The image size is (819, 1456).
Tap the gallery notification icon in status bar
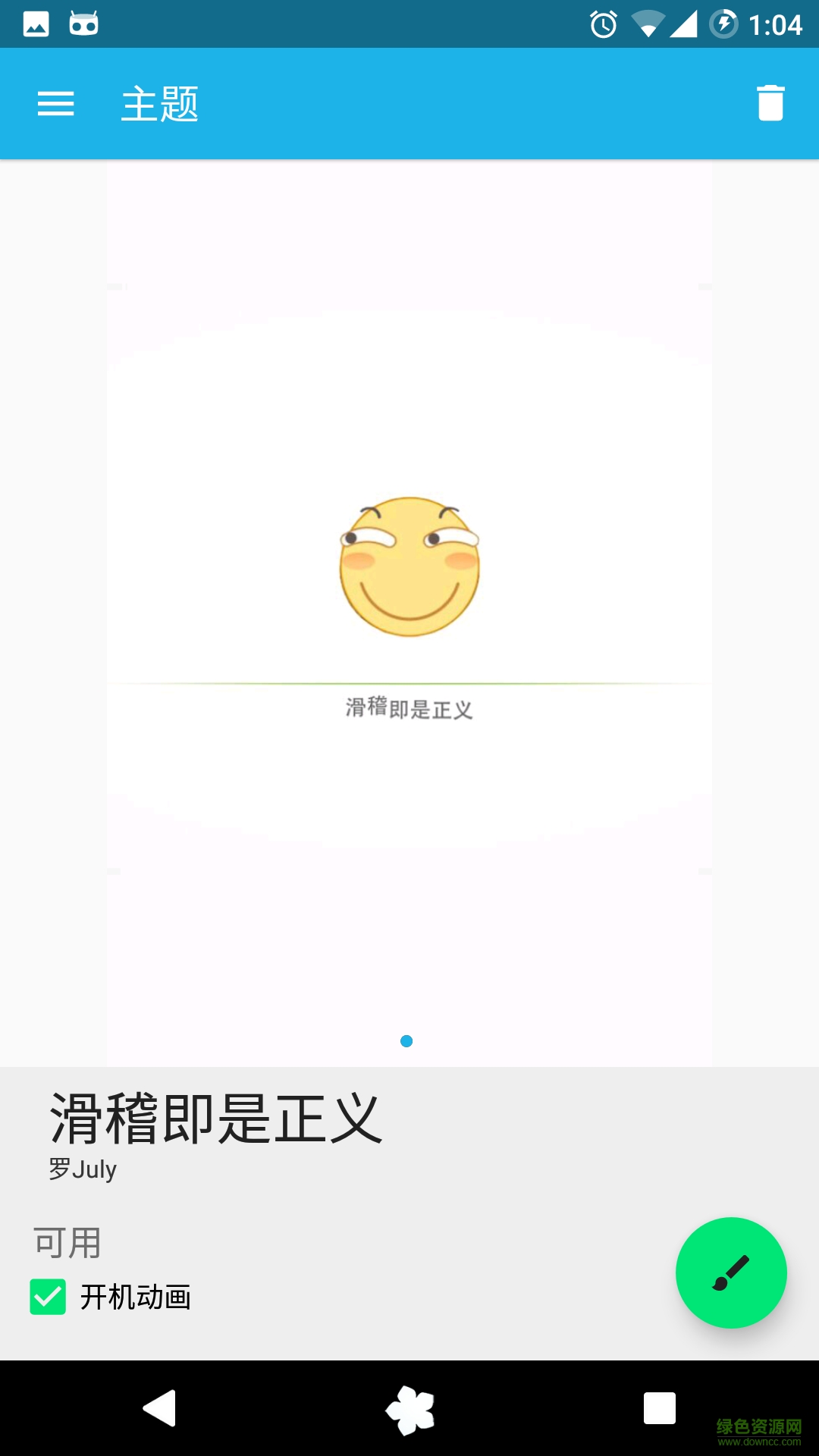[34, 23]
